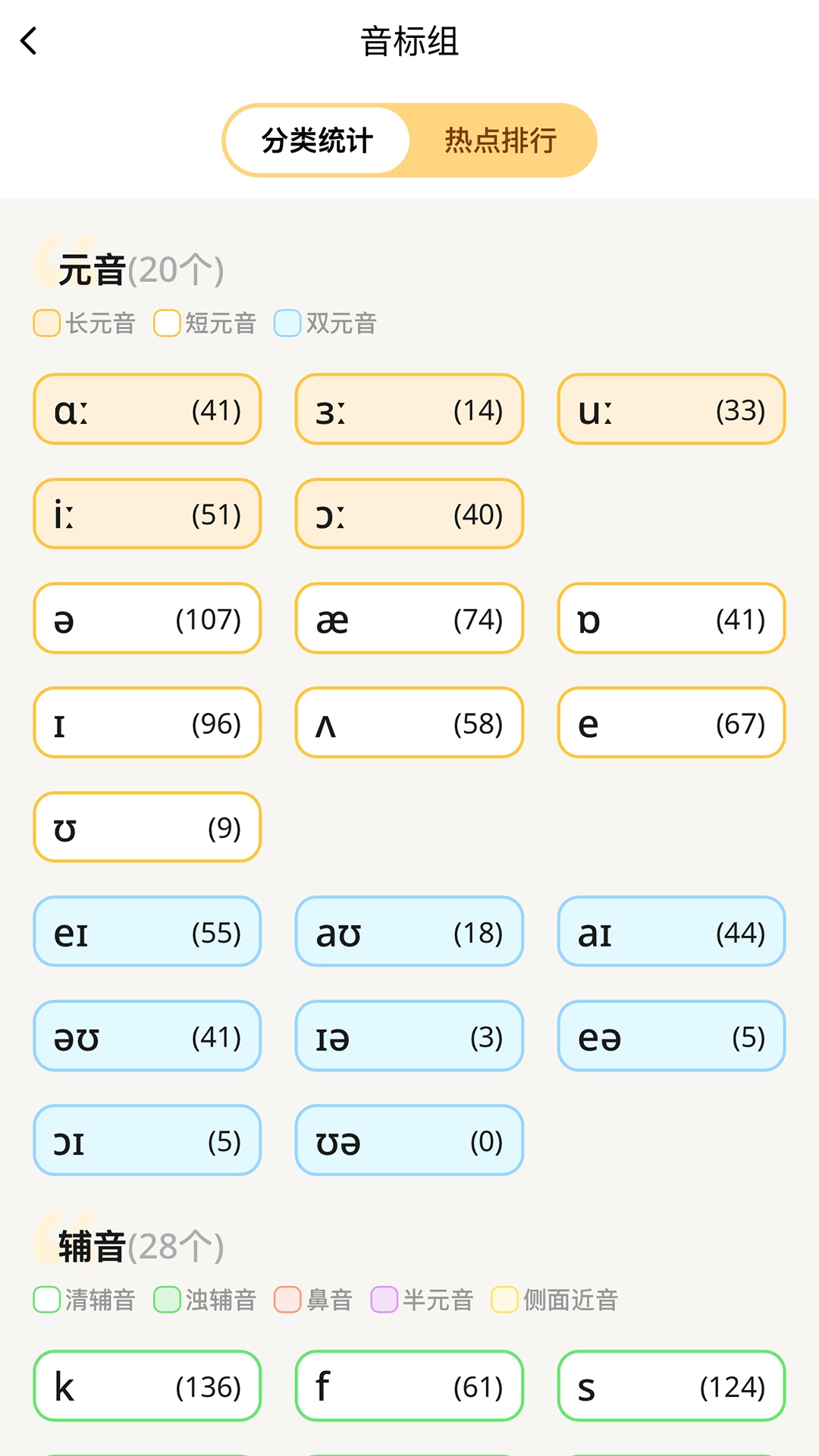Screen dimensions: 819x1456
Task: Open the ə short vowel chip (107)
Action: [147, 619]
